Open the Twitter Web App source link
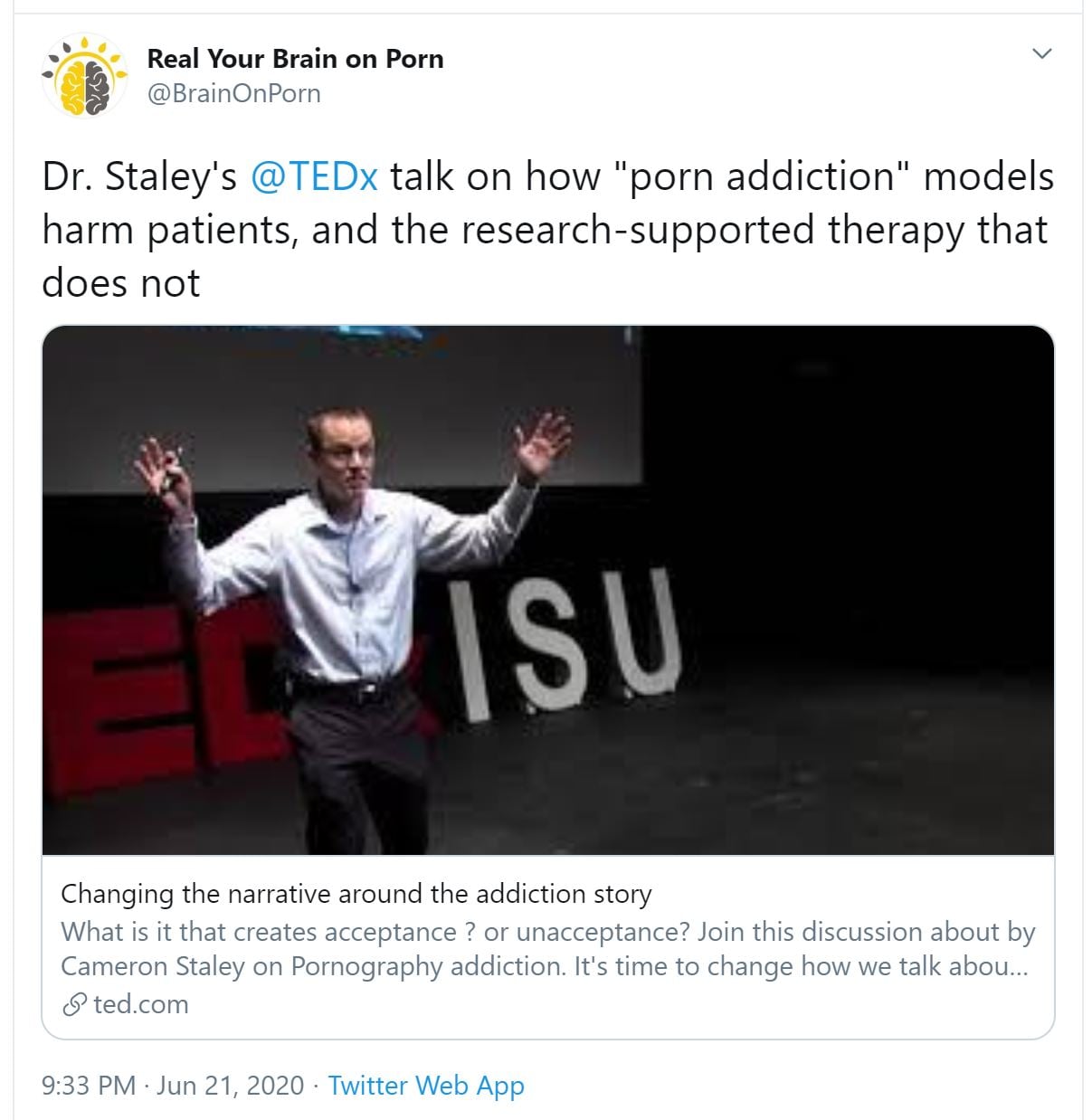 [x=425, y=1085]
